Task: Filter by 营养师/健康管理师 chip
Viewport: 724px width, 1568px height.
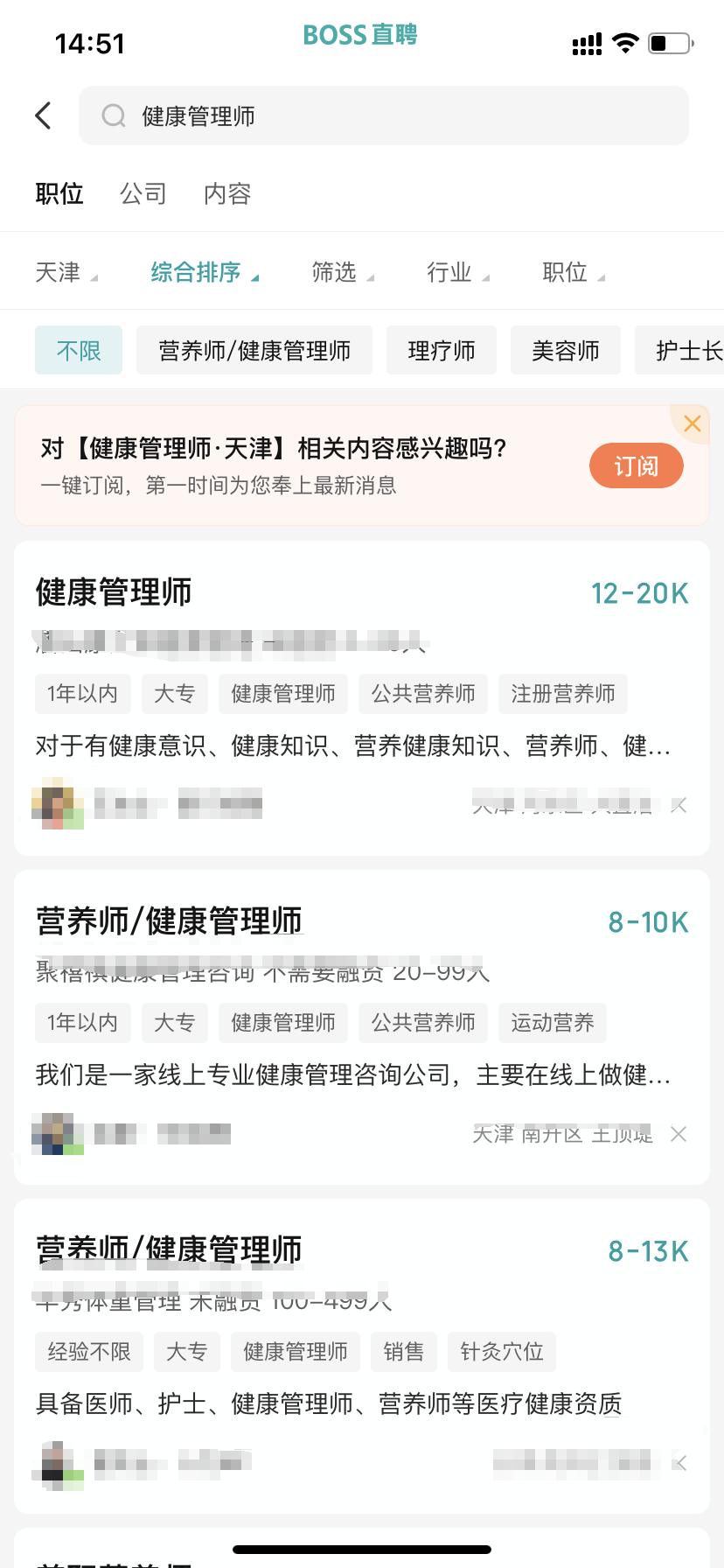Action: 254,351
